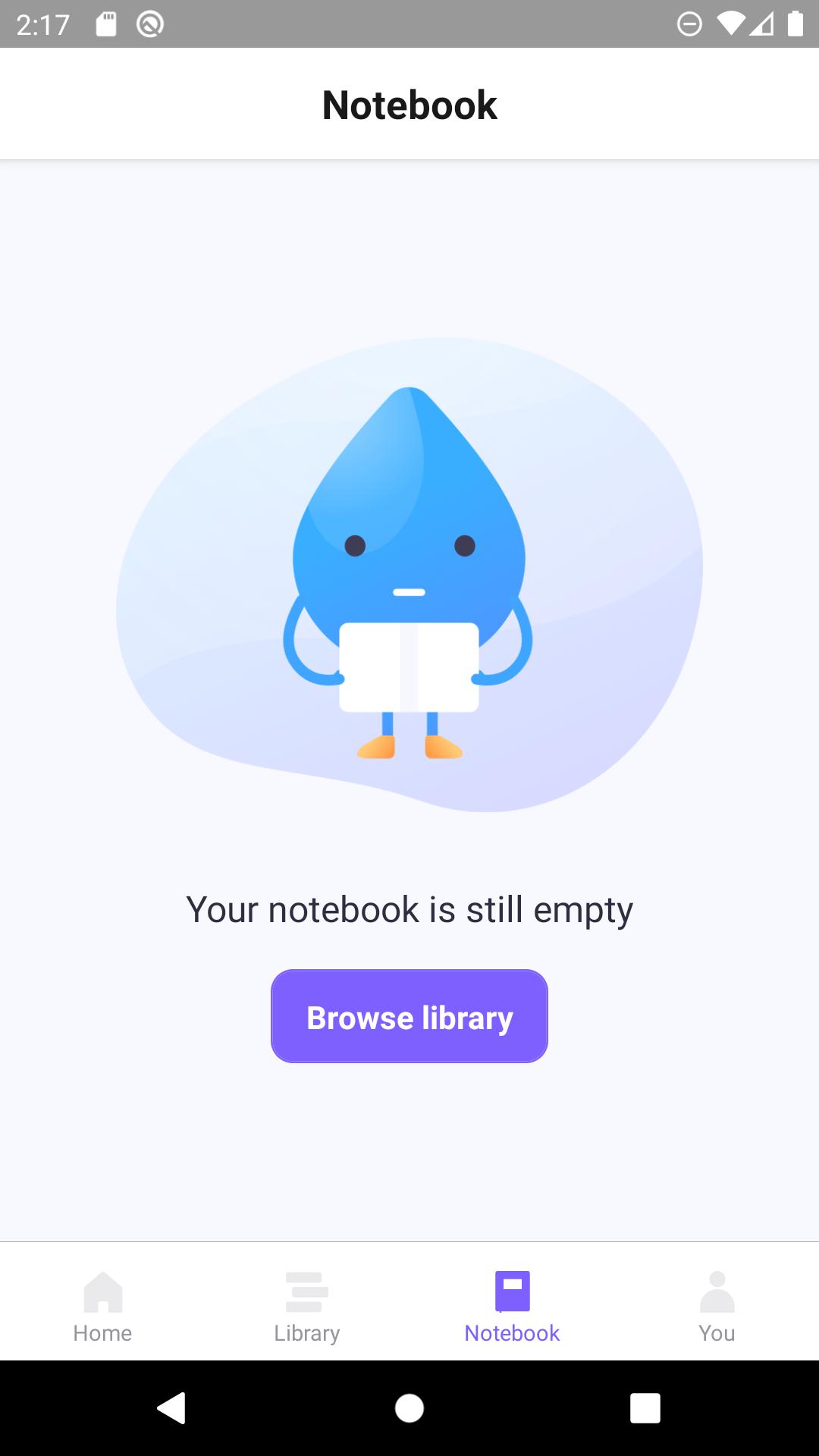Image resolution: width=819 pixels, height=1456 pixels.
Task: Go to the You profile tab
Action: pos(717,1307)
